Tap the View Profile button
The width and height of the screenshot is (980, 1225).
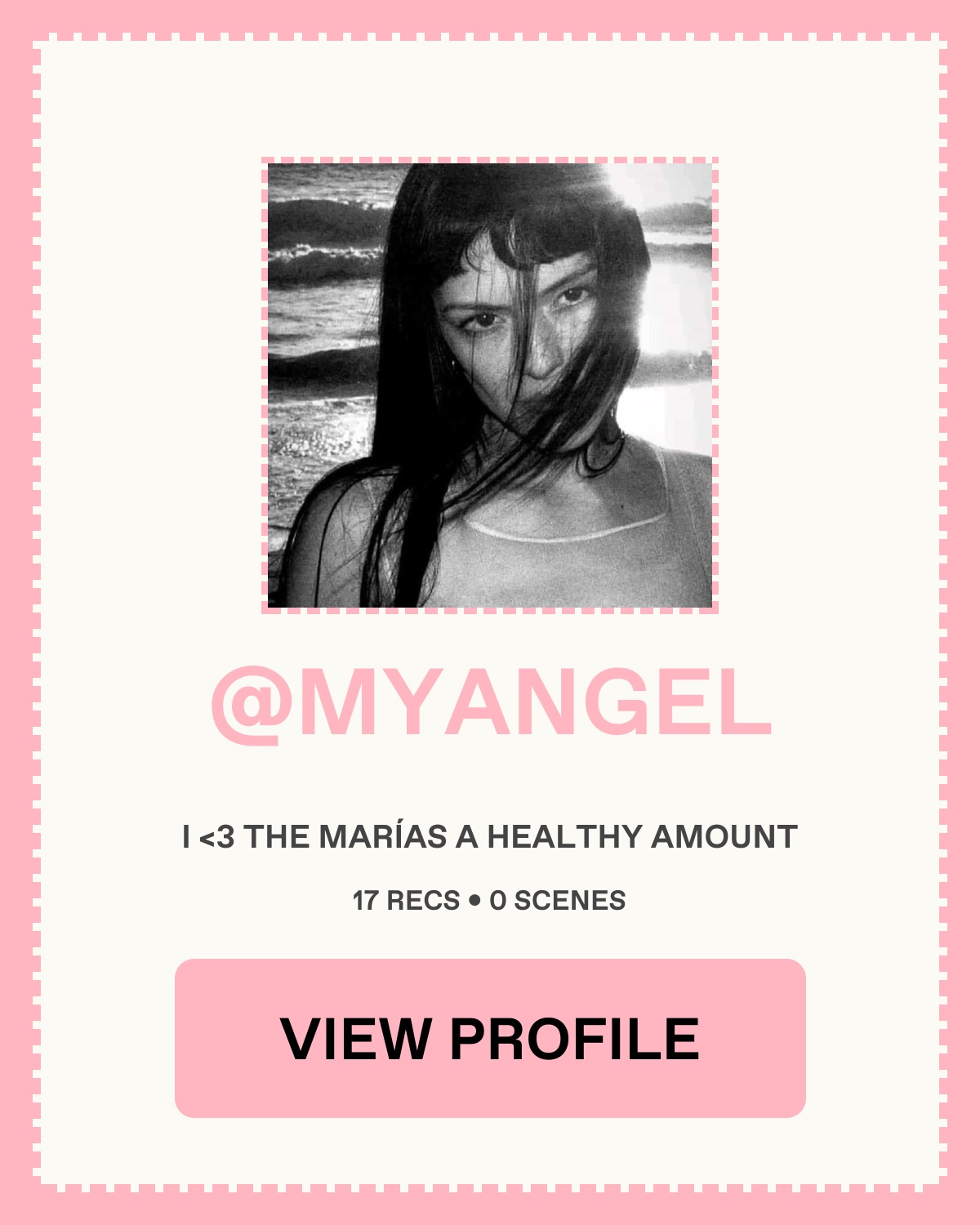click(490, 1038)
